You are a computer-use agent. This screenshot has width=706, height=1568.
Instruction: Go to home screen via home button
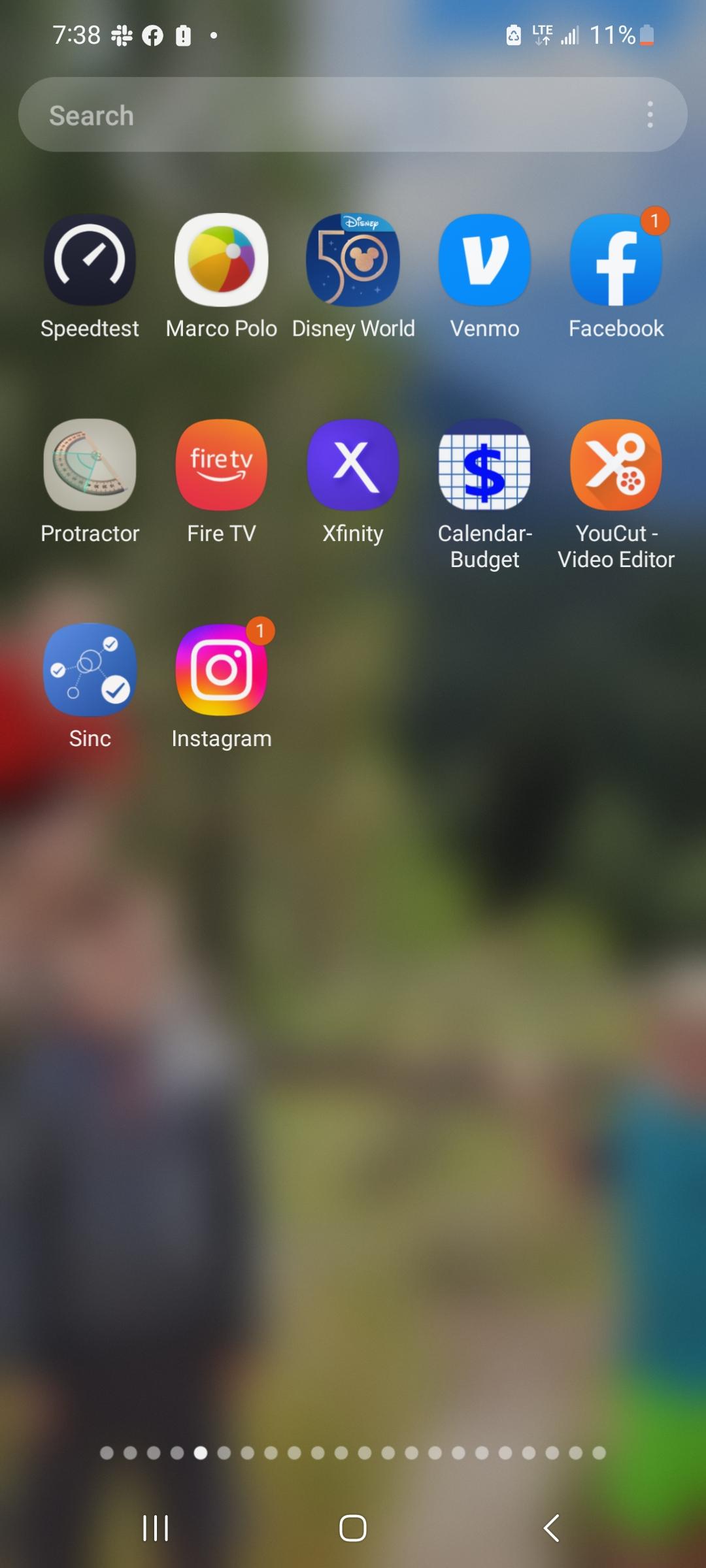pyautogui.click(x=353, y=1528)
